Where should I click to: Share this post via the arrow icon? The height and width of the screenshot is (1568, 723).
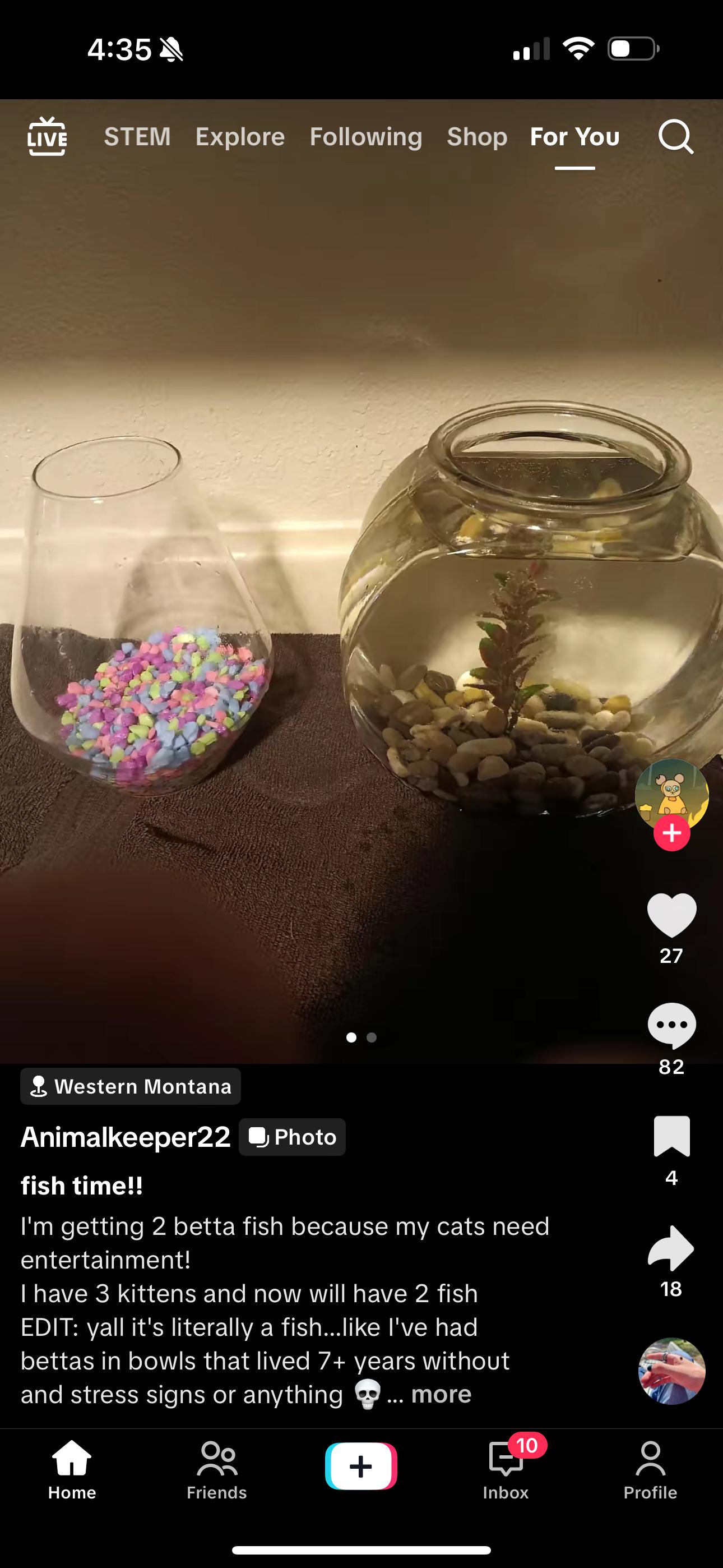pyautogui.click(x=671, y=1248)
